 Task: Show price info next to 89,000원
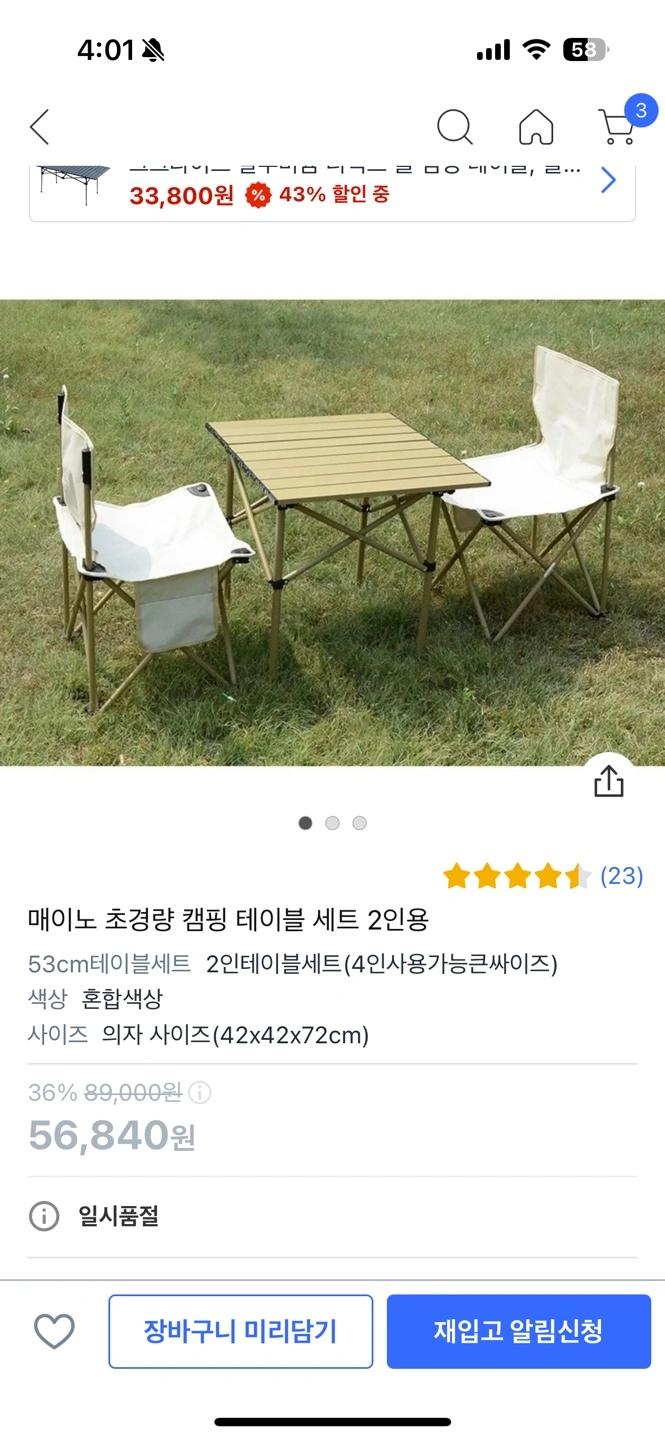coord(200,1093)
